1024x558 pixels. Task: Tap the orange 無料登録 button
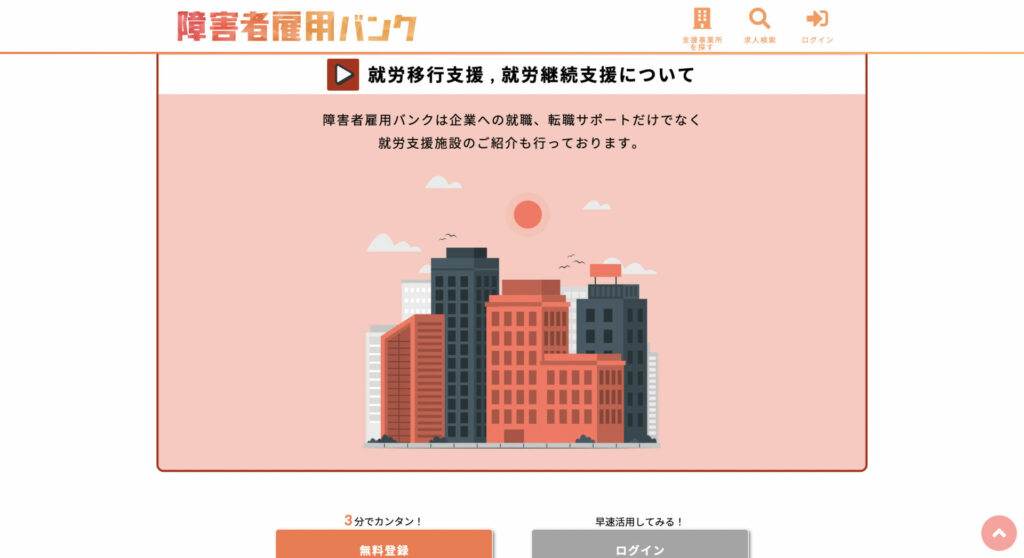click(x=384, y=546)
